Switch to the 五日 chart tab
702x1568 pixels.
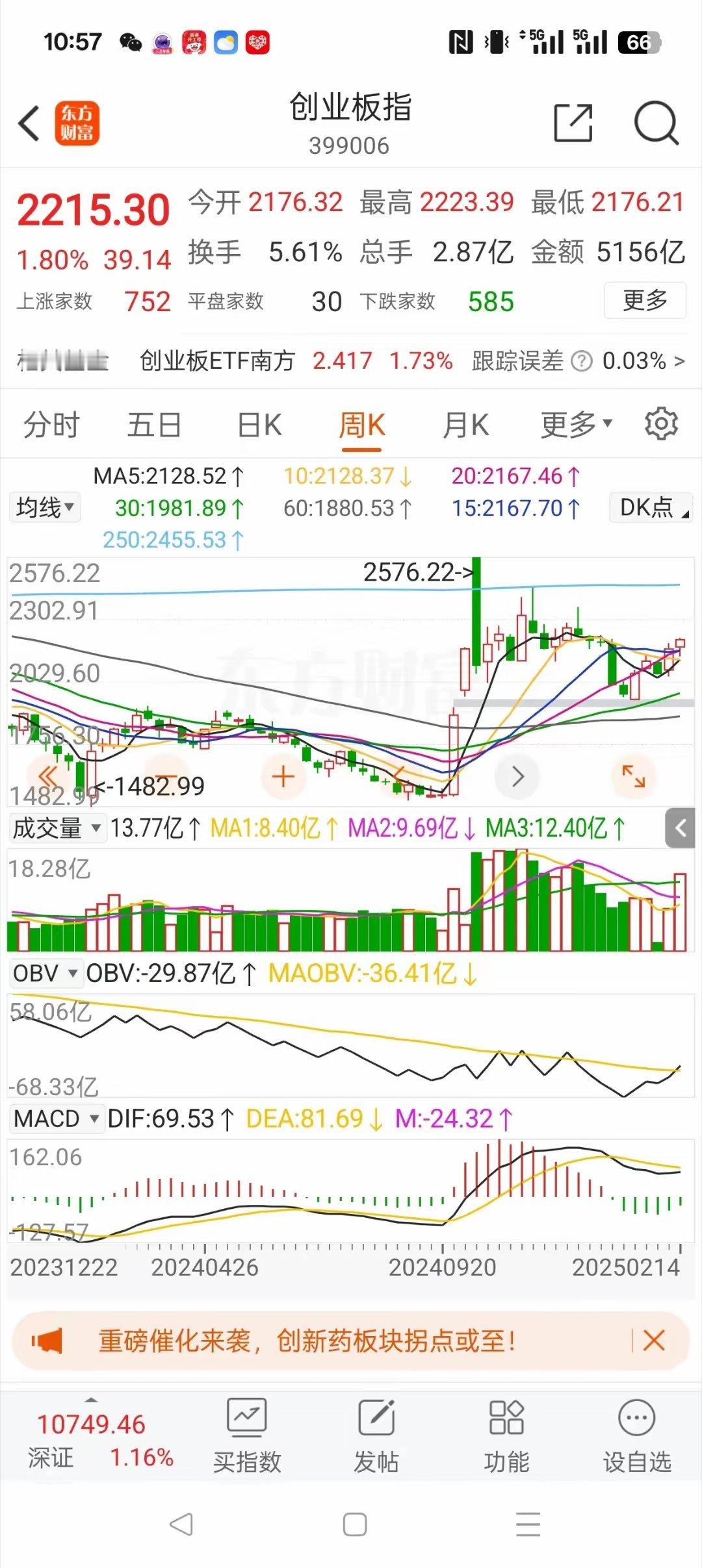pyautogui.click(x=154, y=425)
